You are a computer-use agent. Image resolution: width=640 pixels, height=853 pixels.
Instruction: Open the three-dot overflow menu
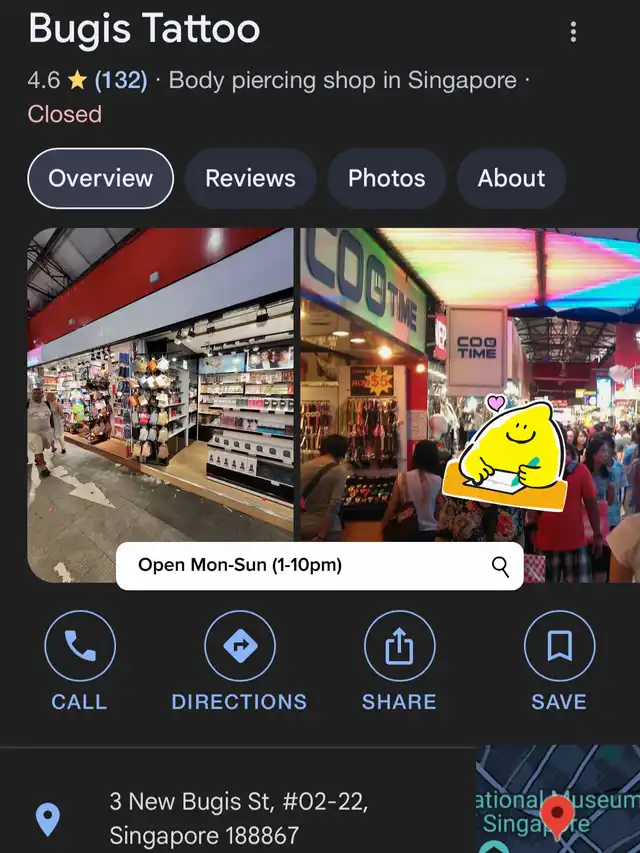573,32
